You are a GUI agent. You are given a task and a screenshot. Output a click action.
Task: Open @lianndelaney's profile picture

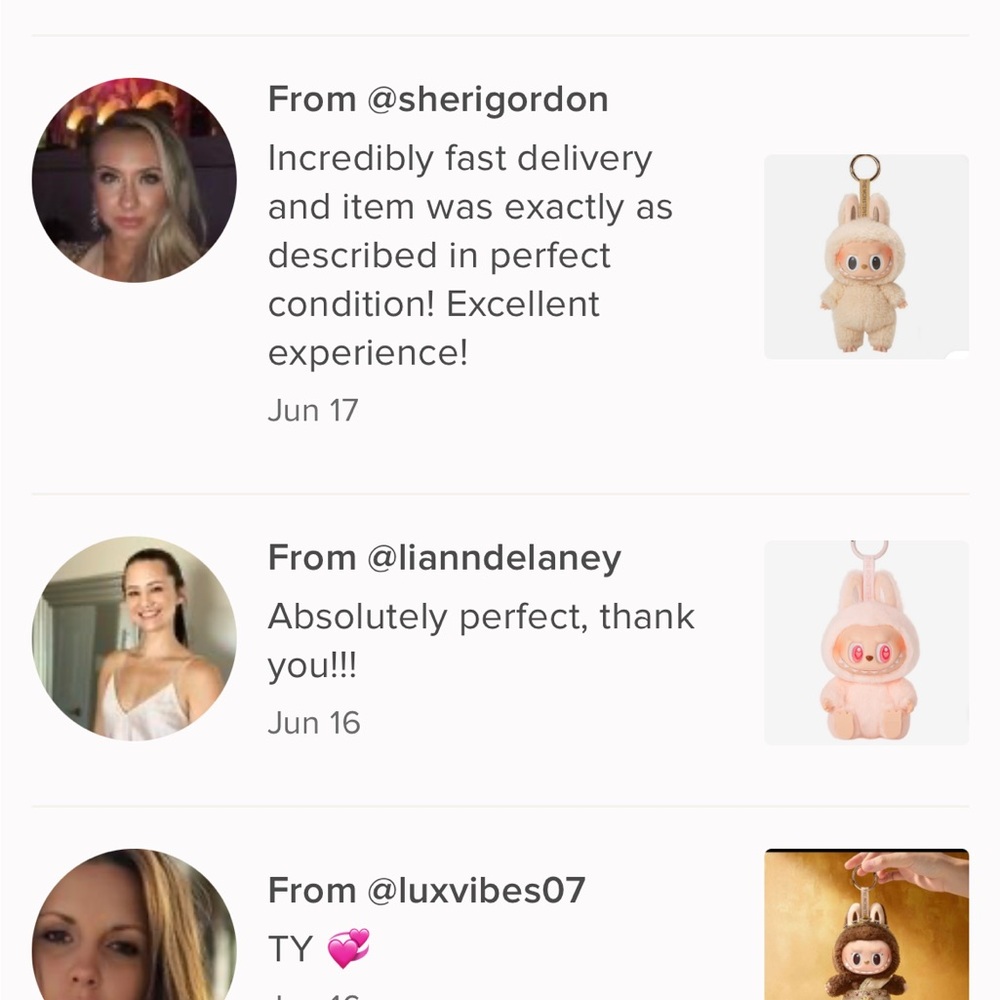[134, 638]
